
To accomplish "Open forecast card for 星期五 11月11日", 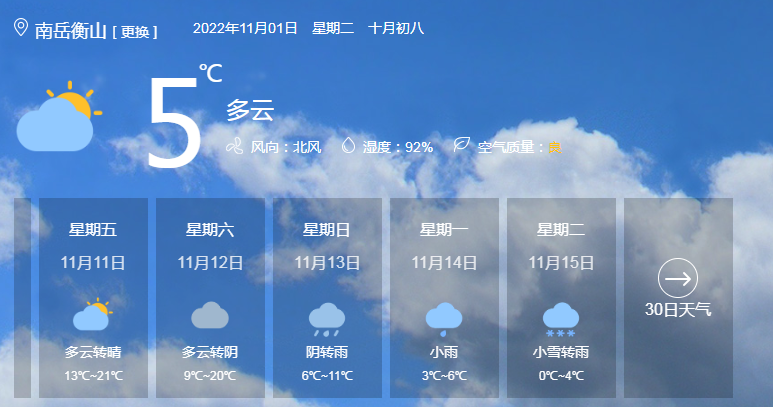I will (93, 297).
